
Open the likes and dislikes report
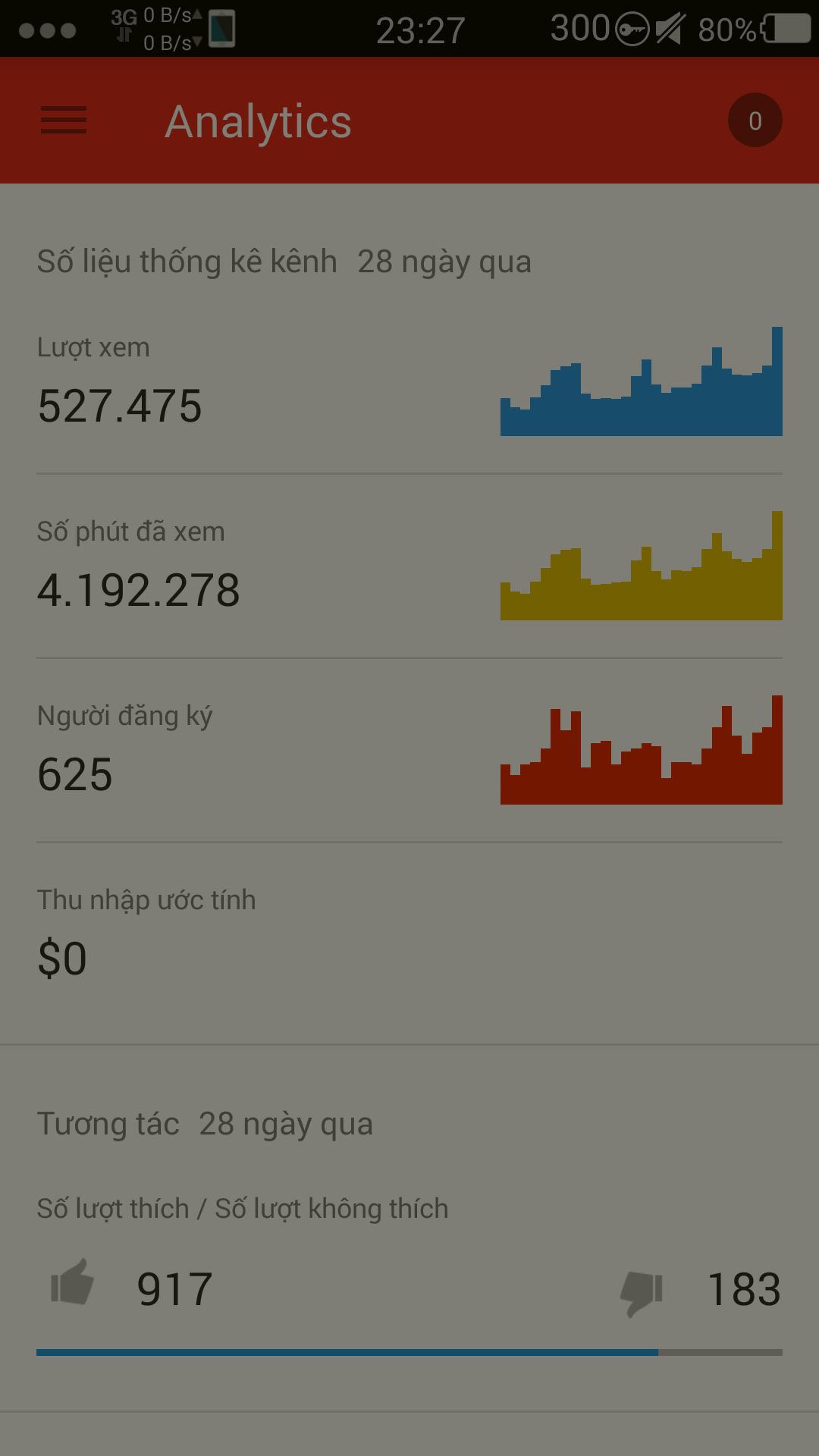(409, 1274)
